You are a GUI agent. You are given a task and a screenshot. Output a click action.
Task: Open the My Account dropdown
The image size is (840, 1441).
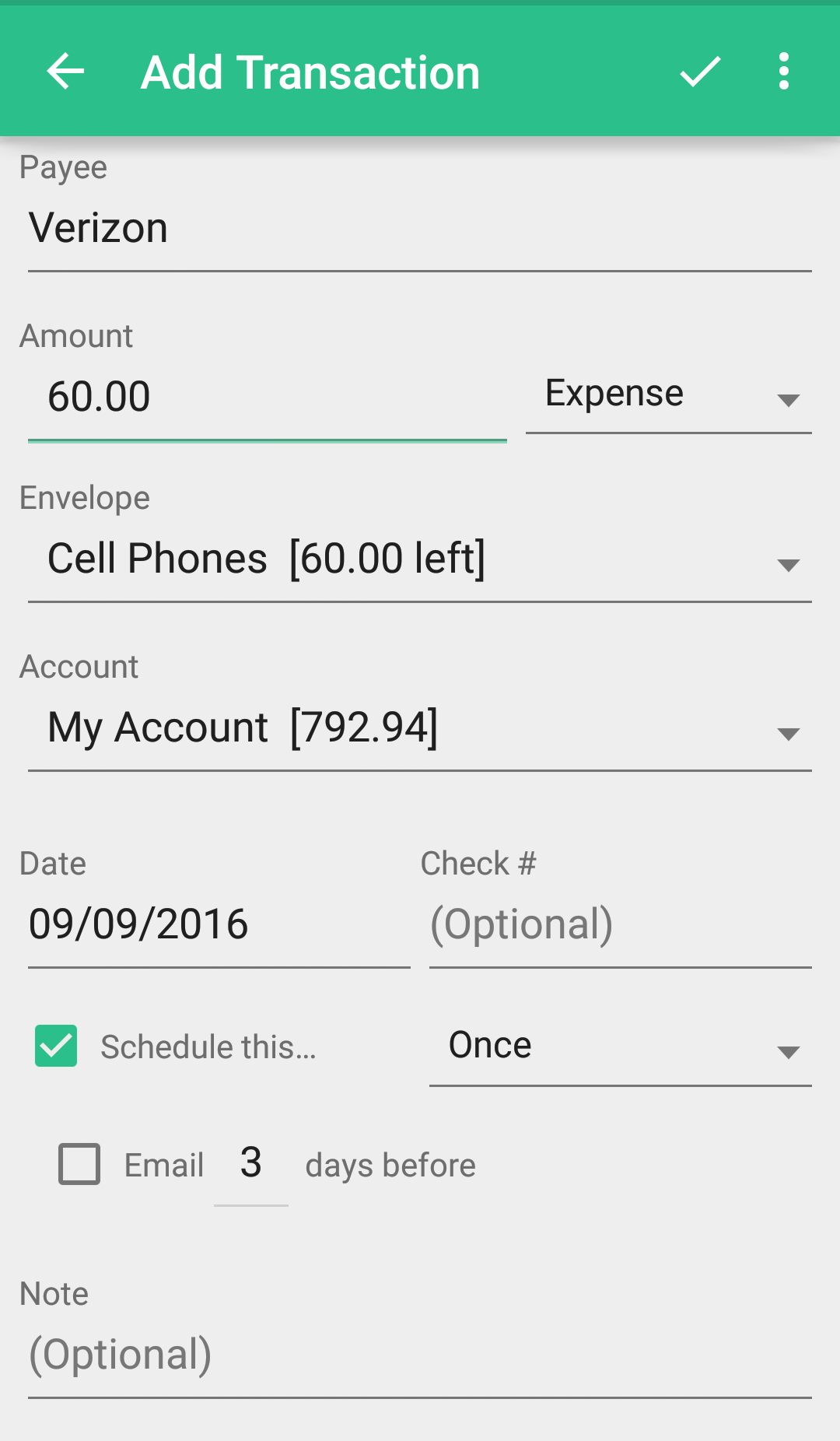[420, 729]
